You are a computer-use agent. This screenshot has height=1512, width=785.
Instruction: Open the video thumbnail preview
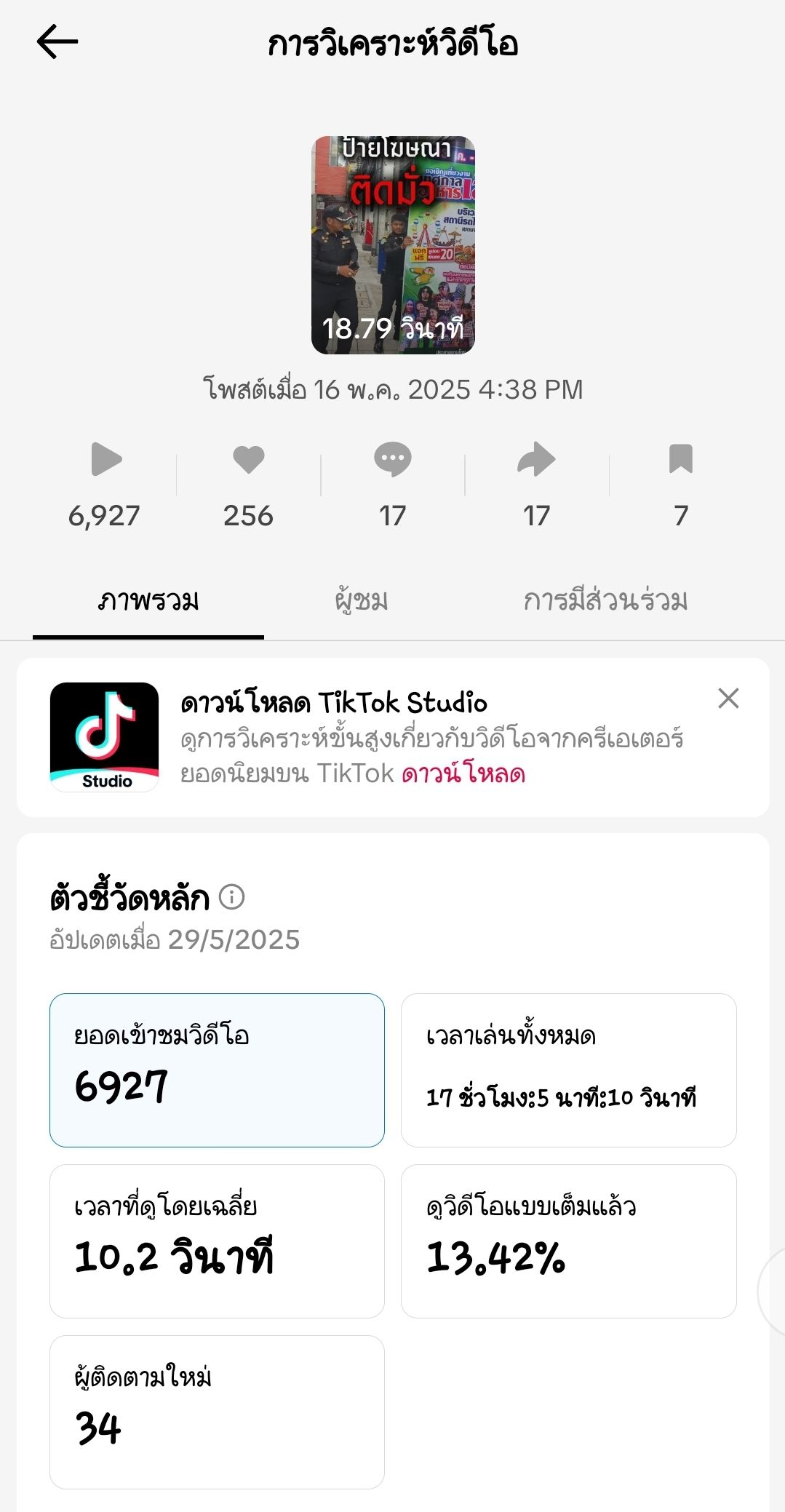pyautogui.click(x=393, y=245)
